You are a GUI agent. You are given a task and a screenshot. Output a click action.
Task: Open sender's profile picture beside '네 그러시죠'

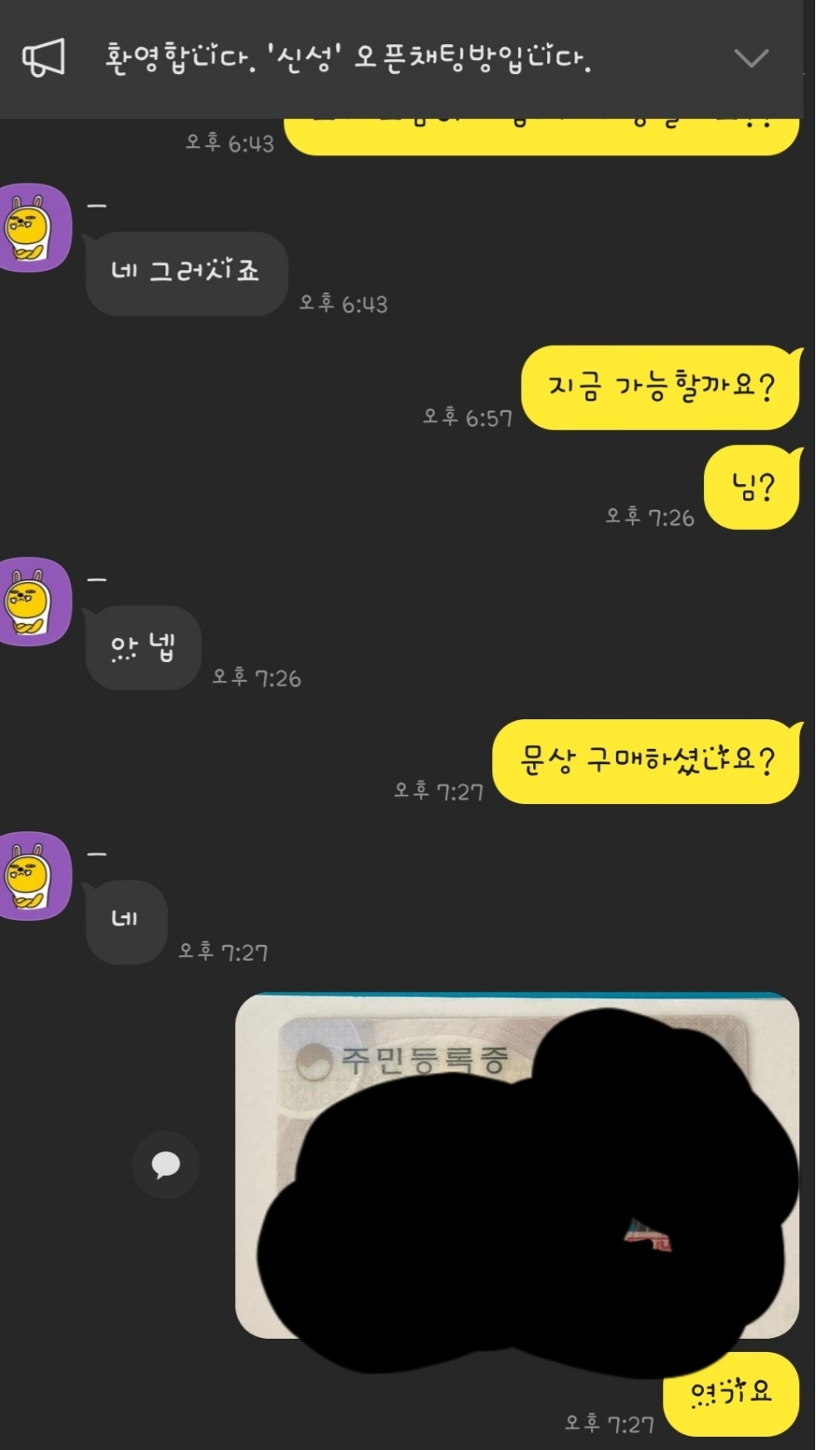click(32, 228)
